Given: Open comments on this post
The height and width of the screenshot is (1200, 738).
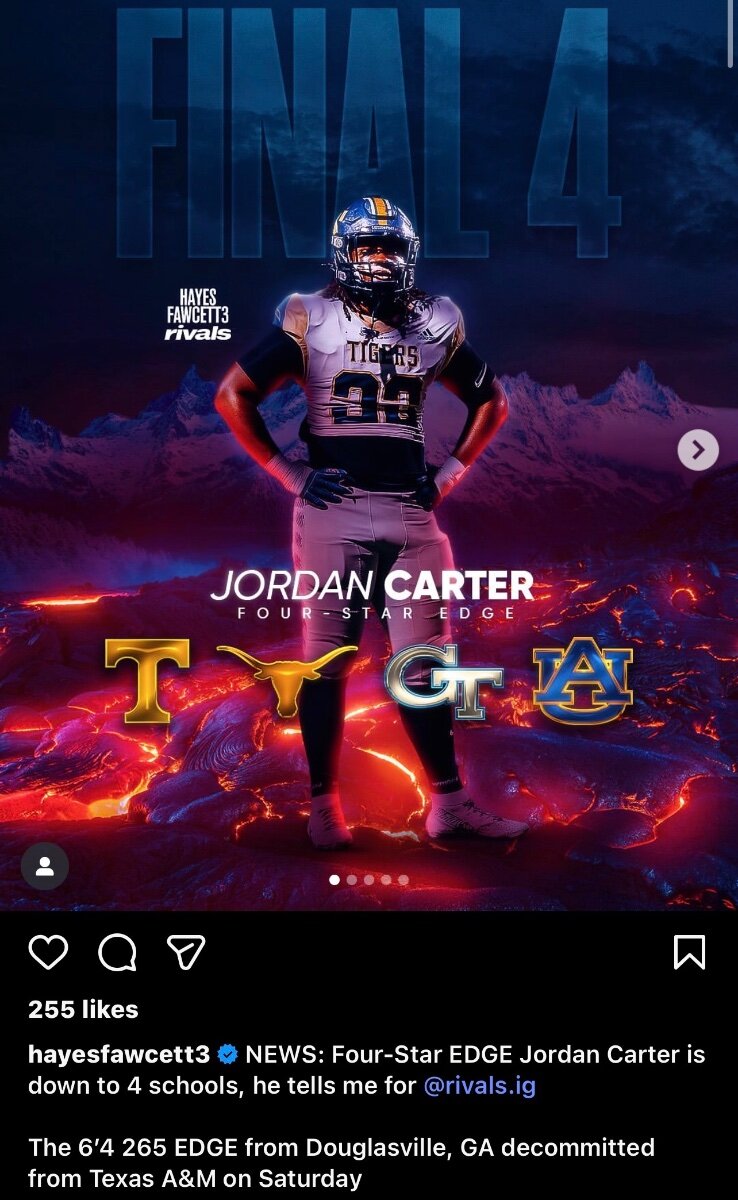Looking at the screenshot, I should (x=117, y=952).
